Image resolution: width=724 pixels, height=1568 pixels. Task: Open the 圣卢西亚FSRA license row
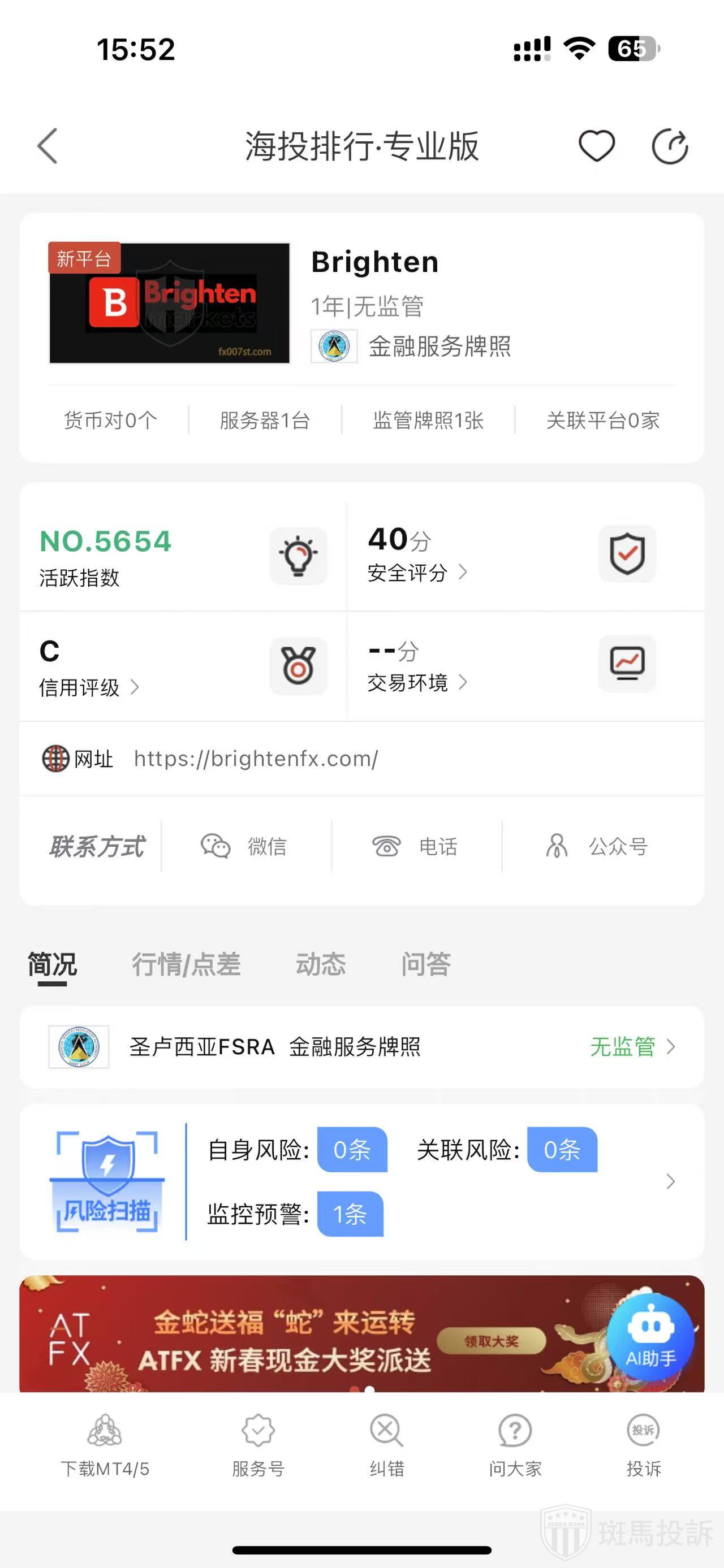[361, 1047]
